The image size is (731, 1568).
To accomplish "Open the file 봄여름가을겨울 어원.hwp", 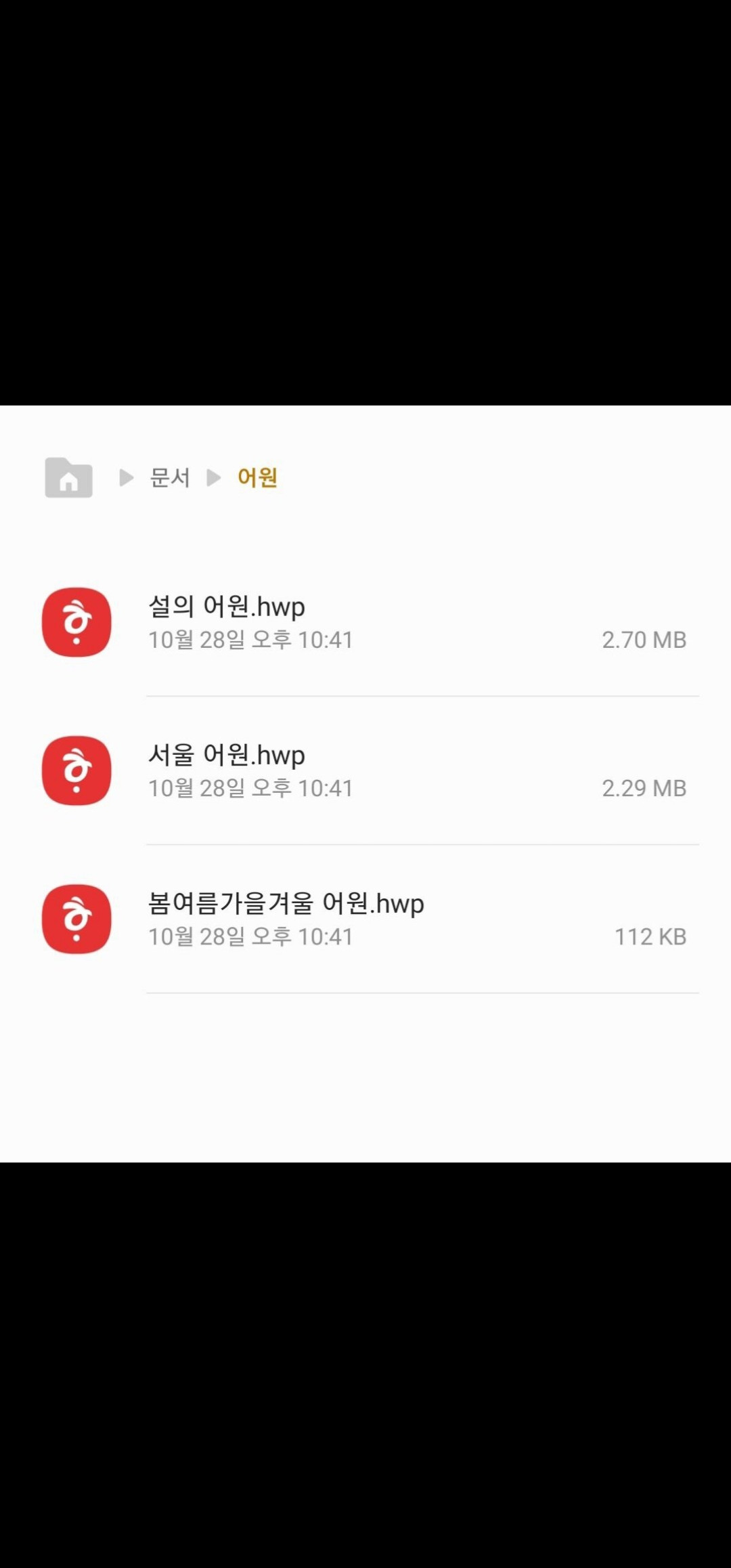I will click(x=365, y=919).
